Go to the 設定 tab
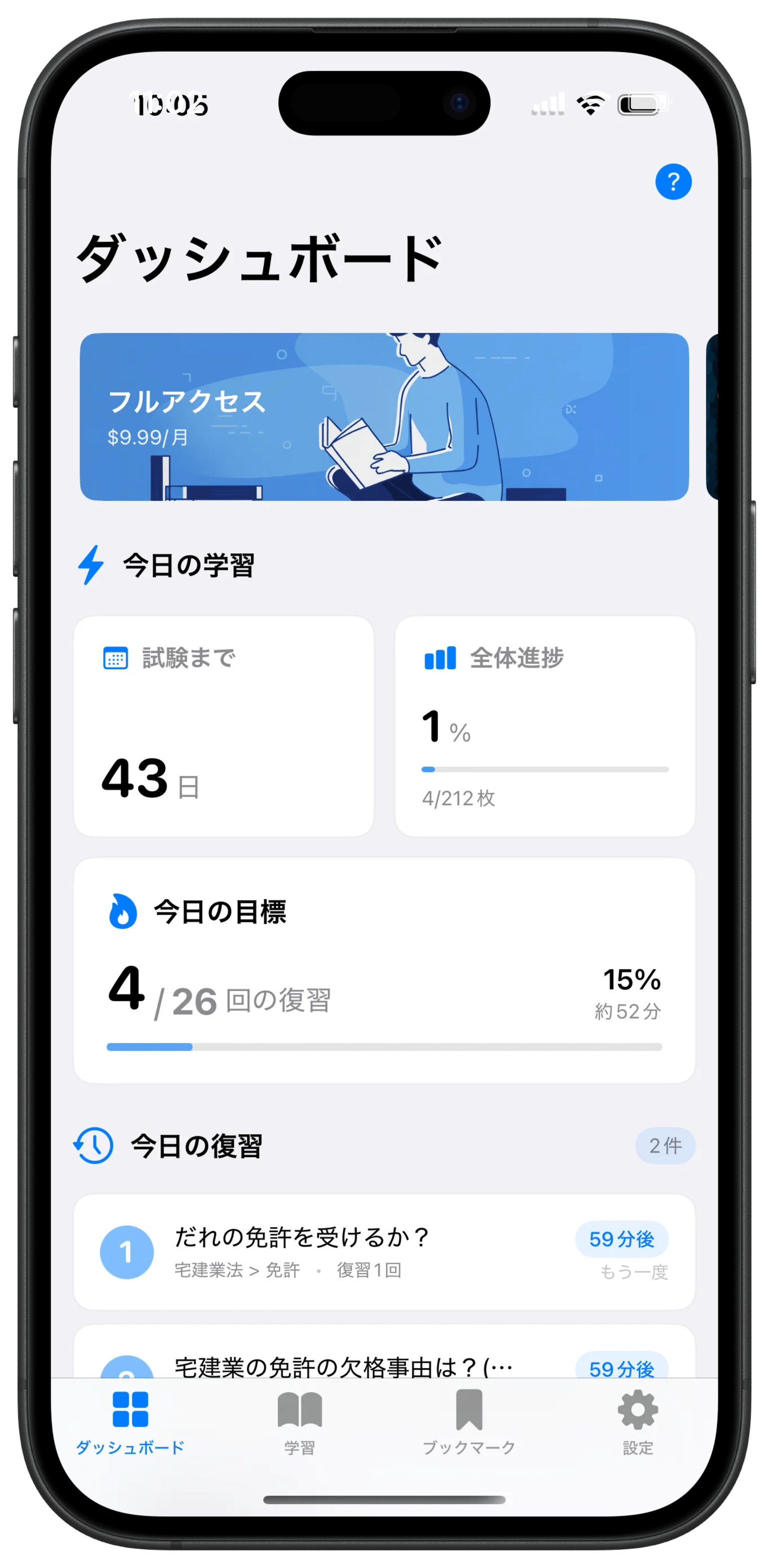 click(637, 1422)
